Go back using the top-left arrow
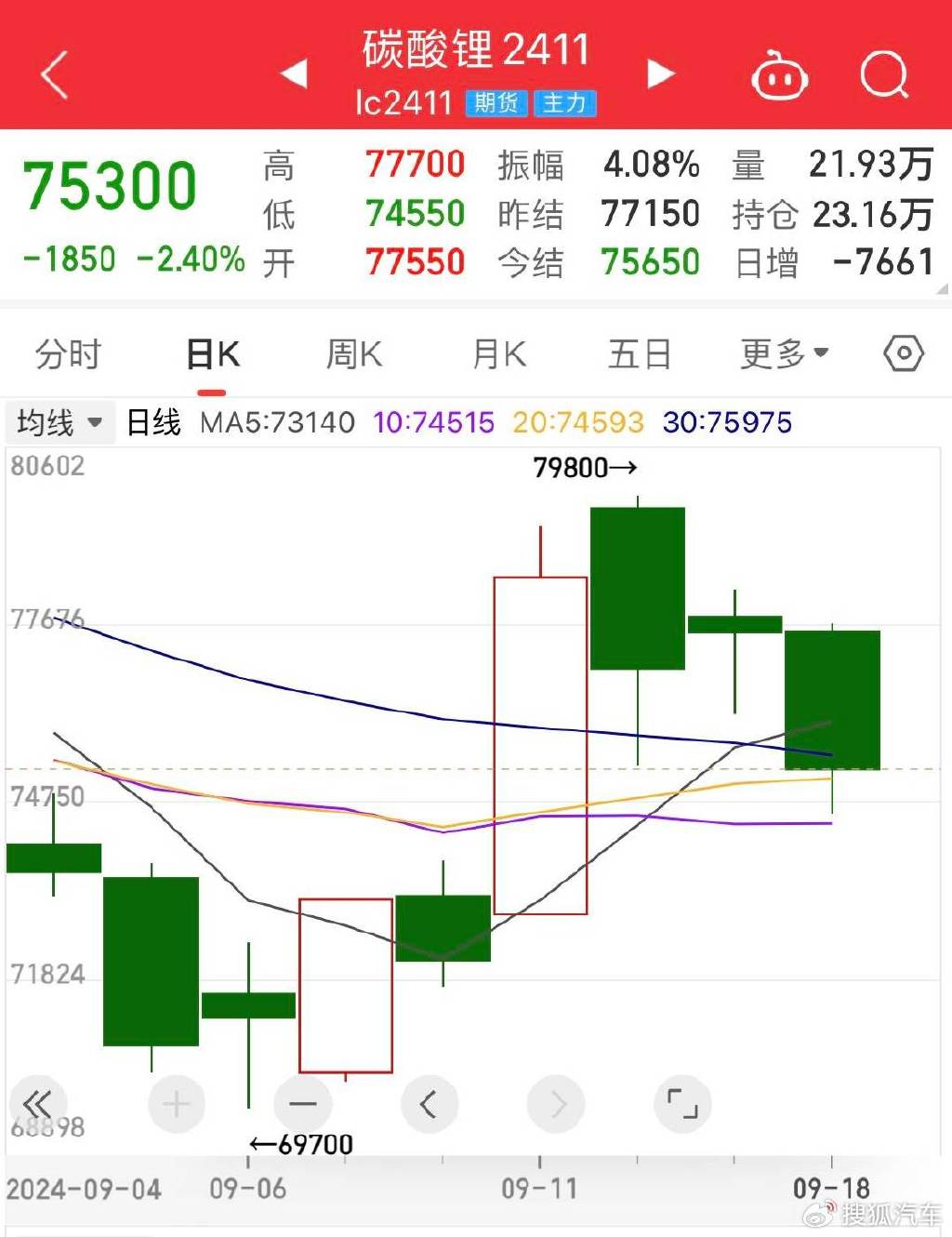Screen dimensions: 952x1237 55,74
